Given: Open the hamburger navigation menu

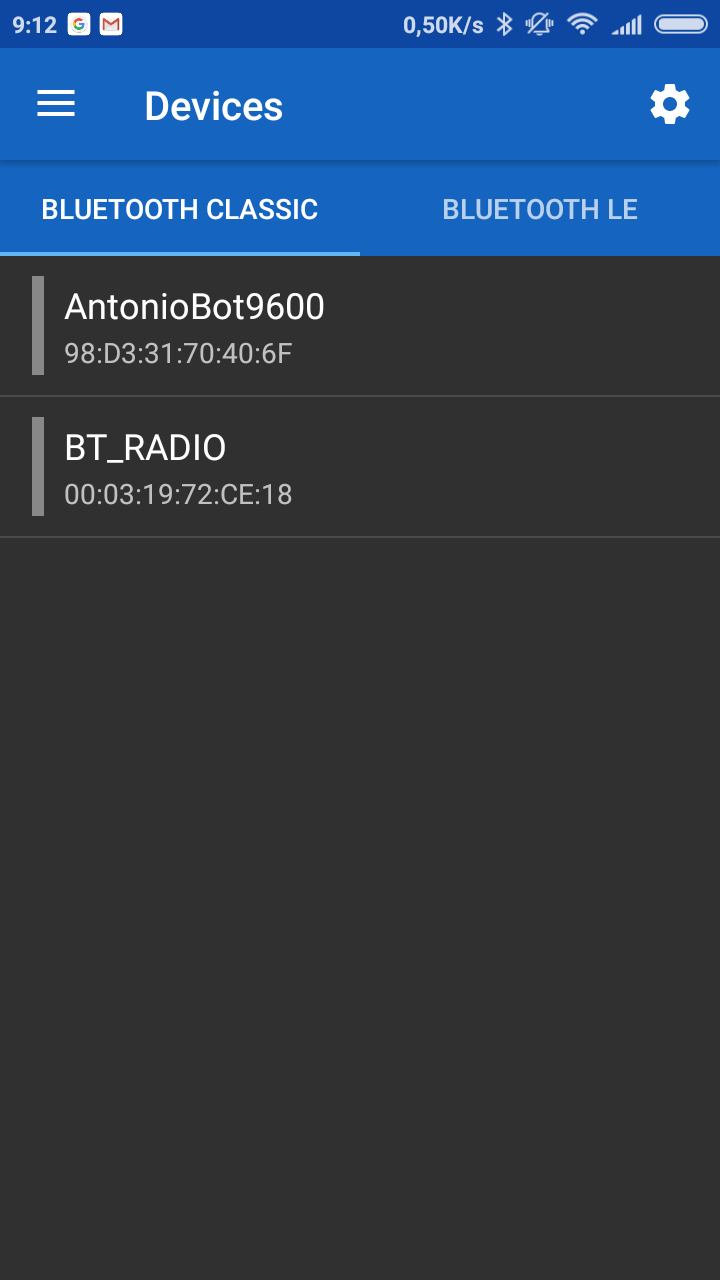Looking at the screenshot, I should pos(56,104).
